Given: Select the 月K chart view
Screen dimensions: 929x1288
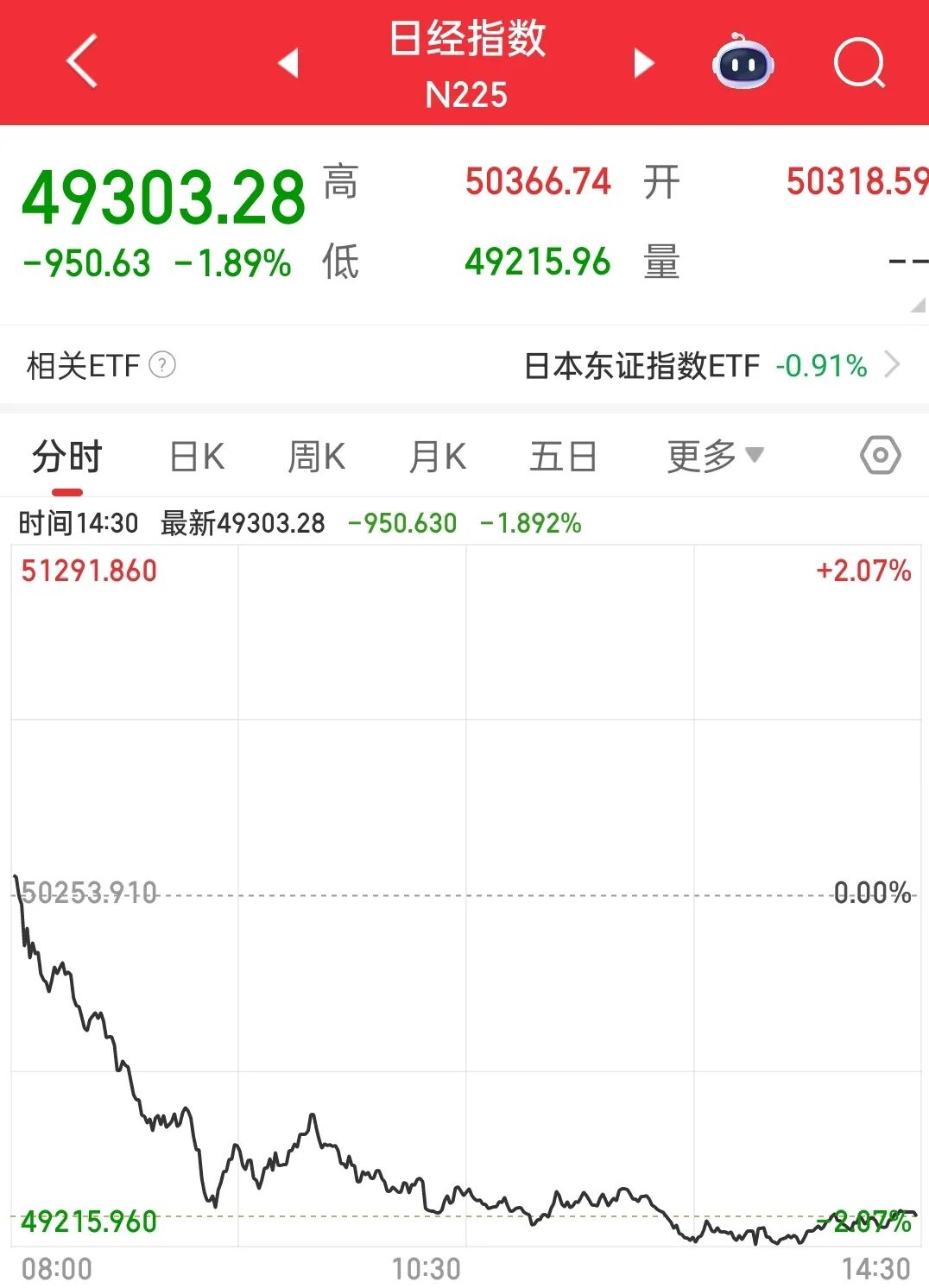Looking at the screenshot, I should click(439, 455).
